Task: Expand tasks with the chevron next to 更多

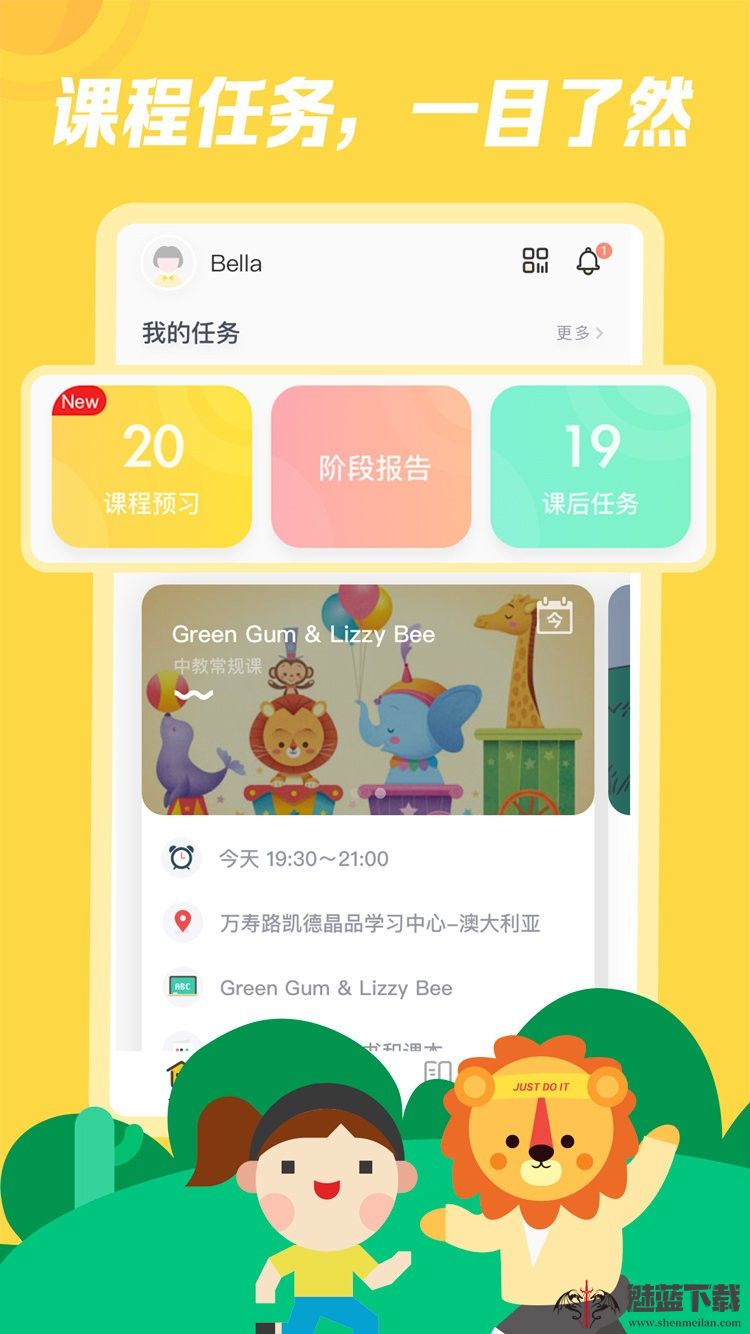Action: click(601, 334)
